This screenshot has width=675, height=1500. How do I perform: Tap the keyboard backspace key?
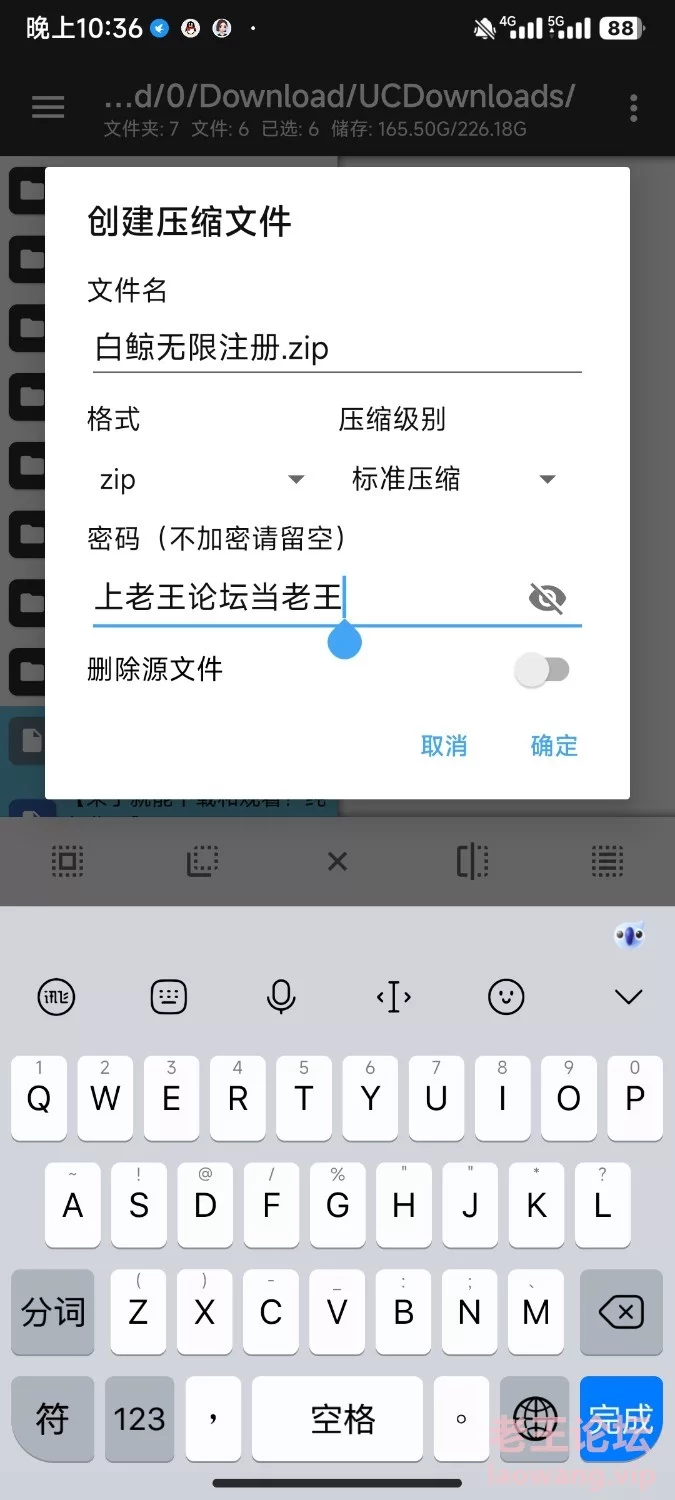click(621, 1311)
